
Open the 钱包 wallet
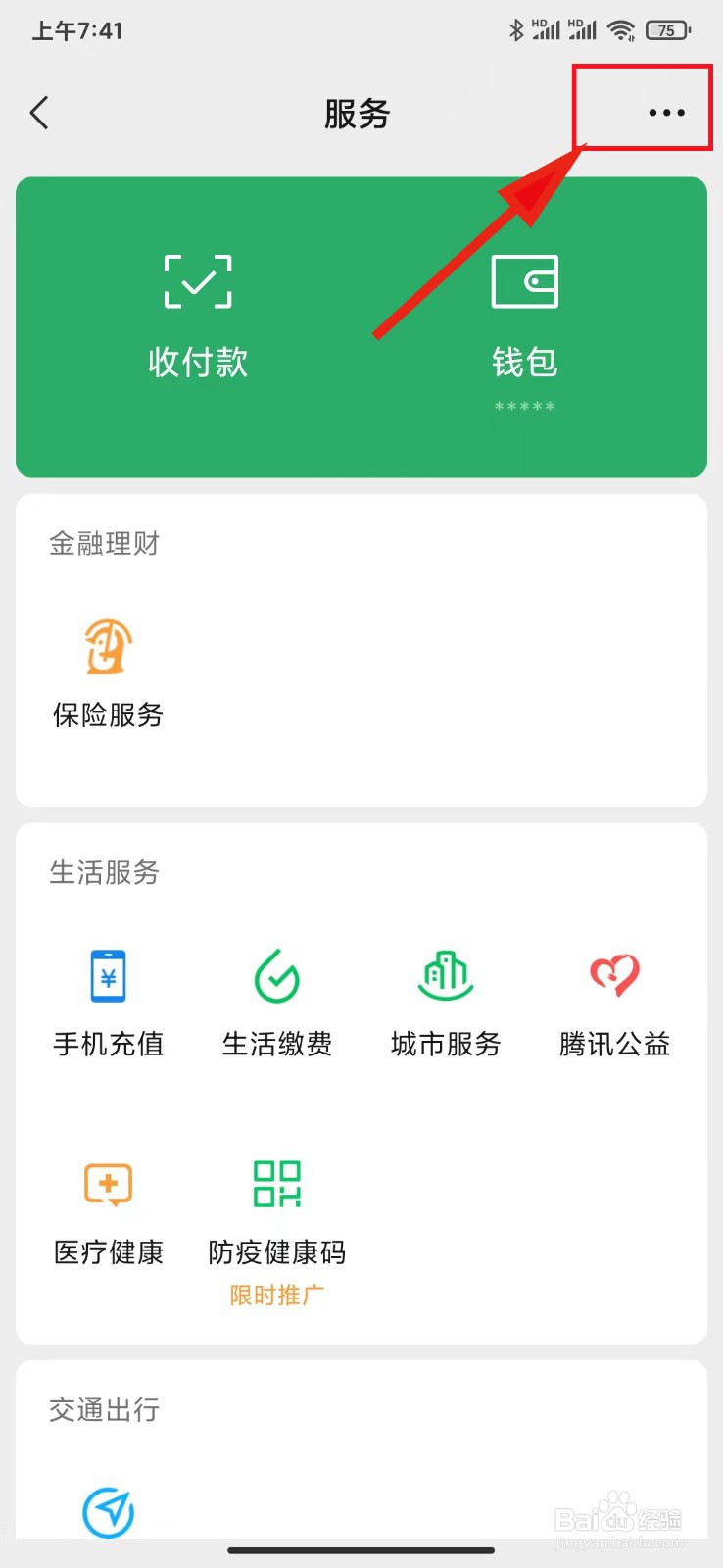tap(524, 316)
